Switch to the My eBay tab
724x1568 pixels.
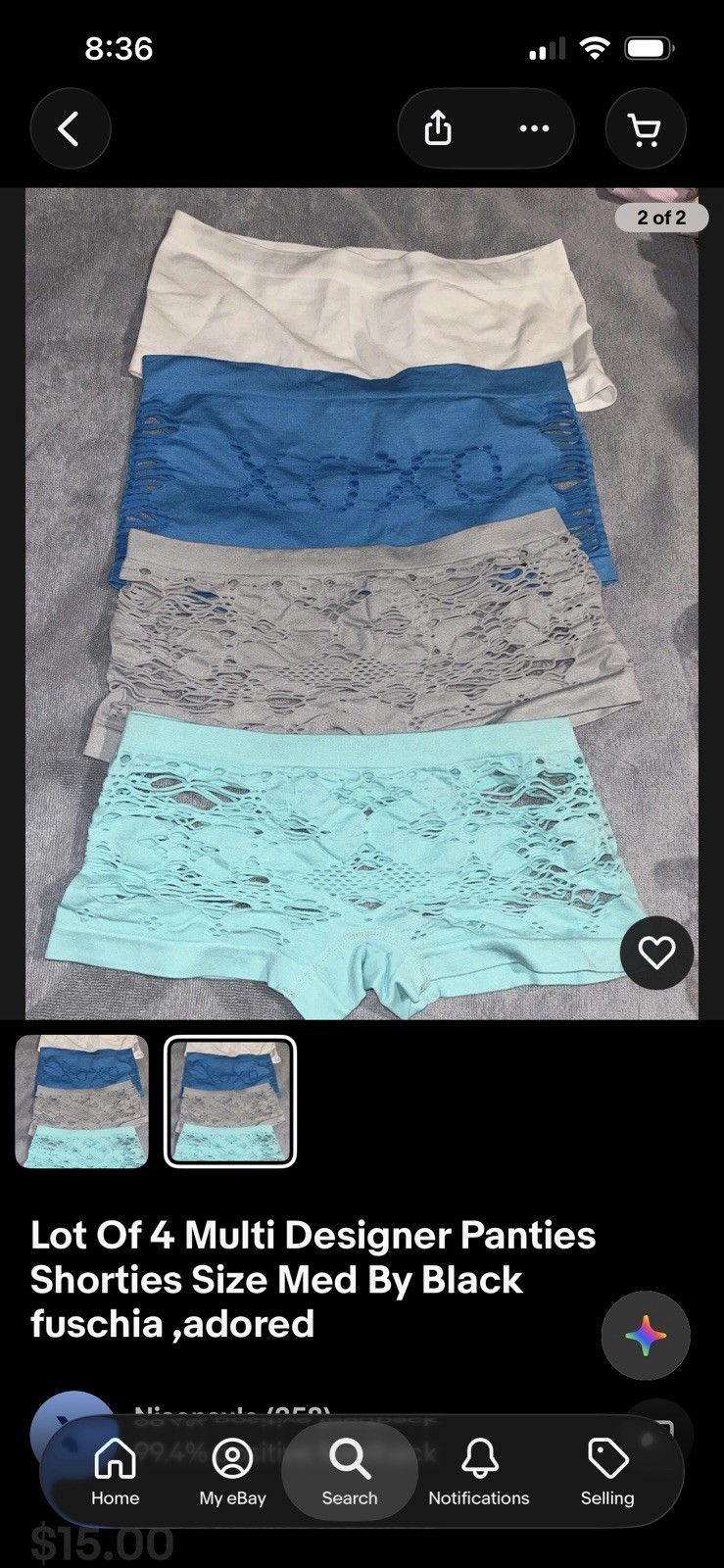click(232, 1472)
